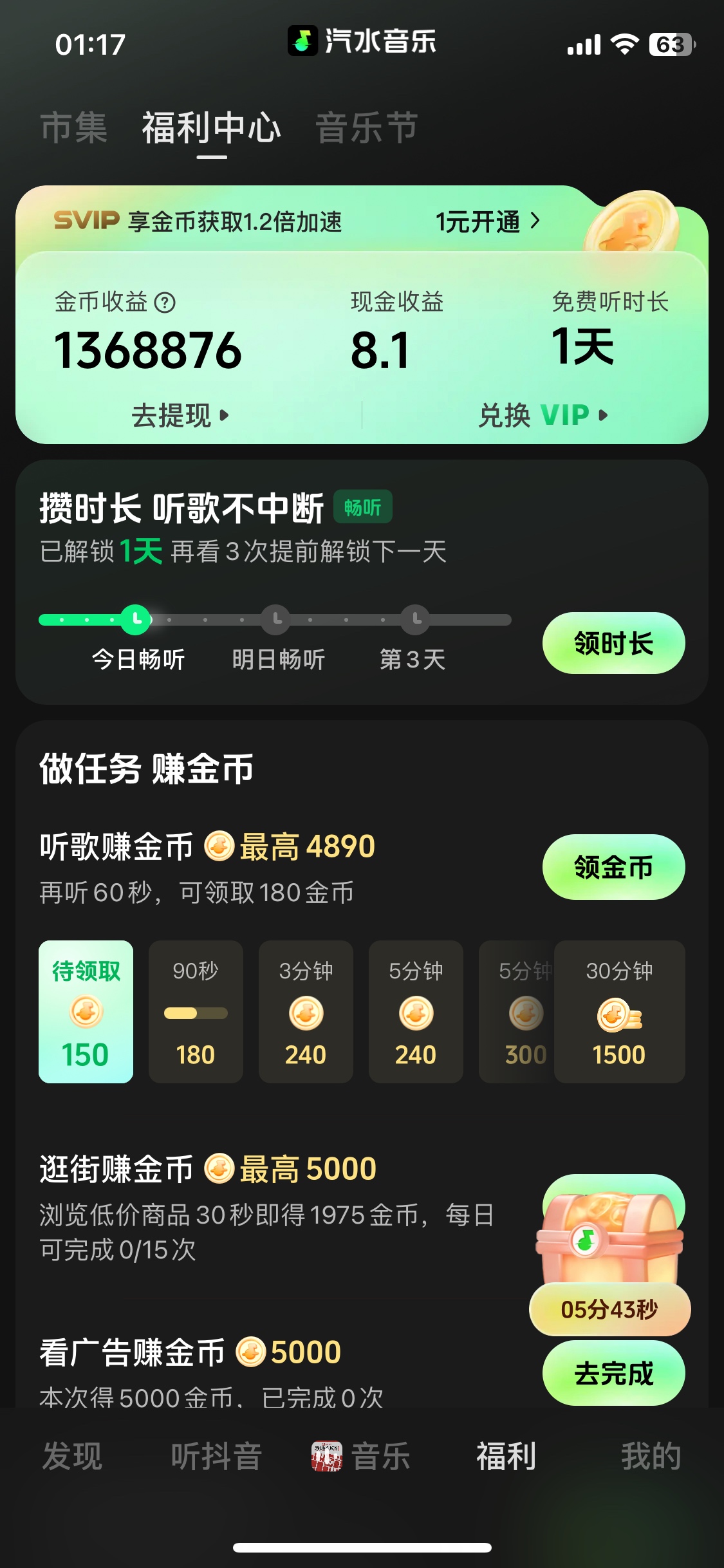Tap 领金币 for listening rewards
The image size is (724, 1568).
coord(613,867)
